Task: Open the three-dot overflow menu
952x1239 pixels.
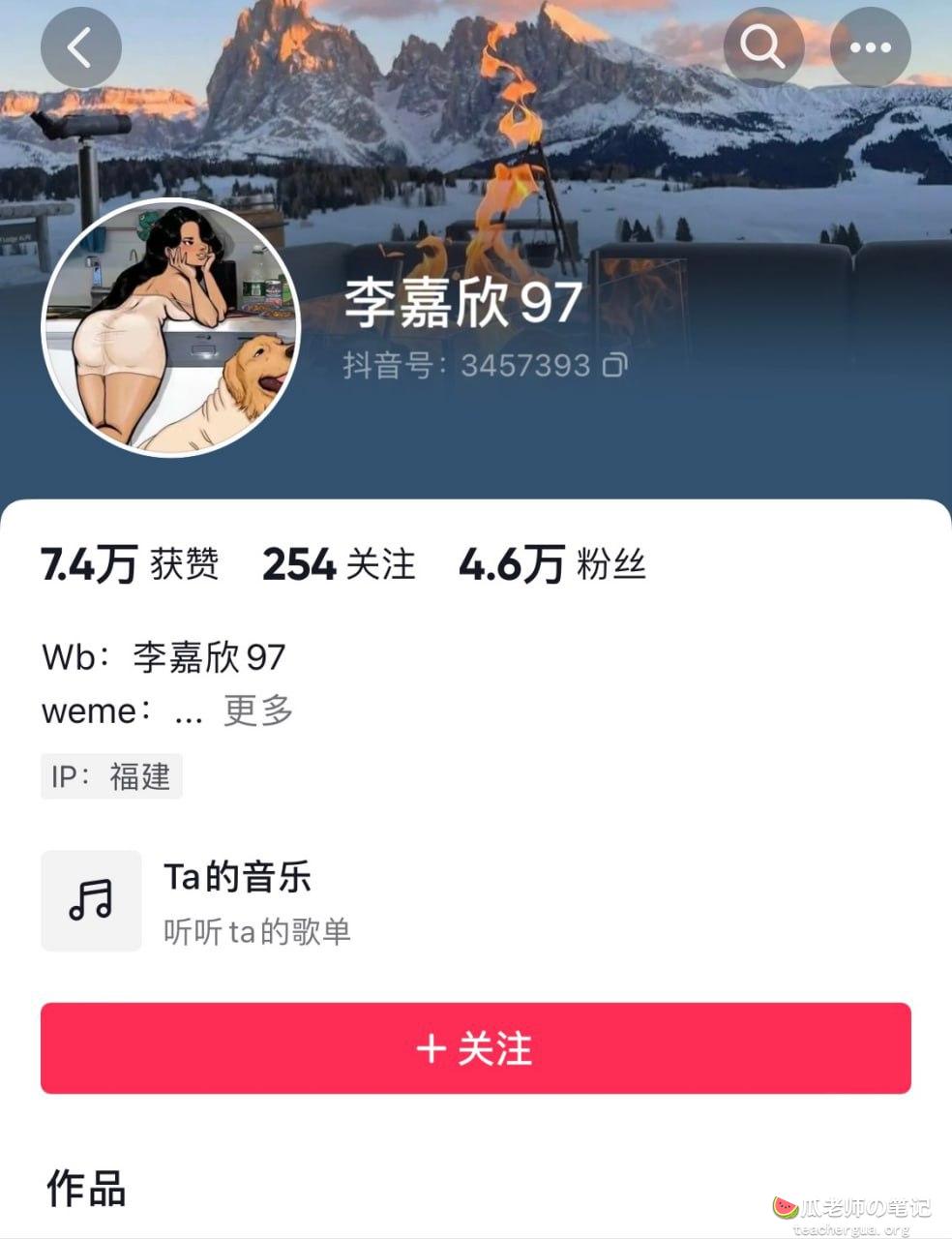Action: click(870, 47)
